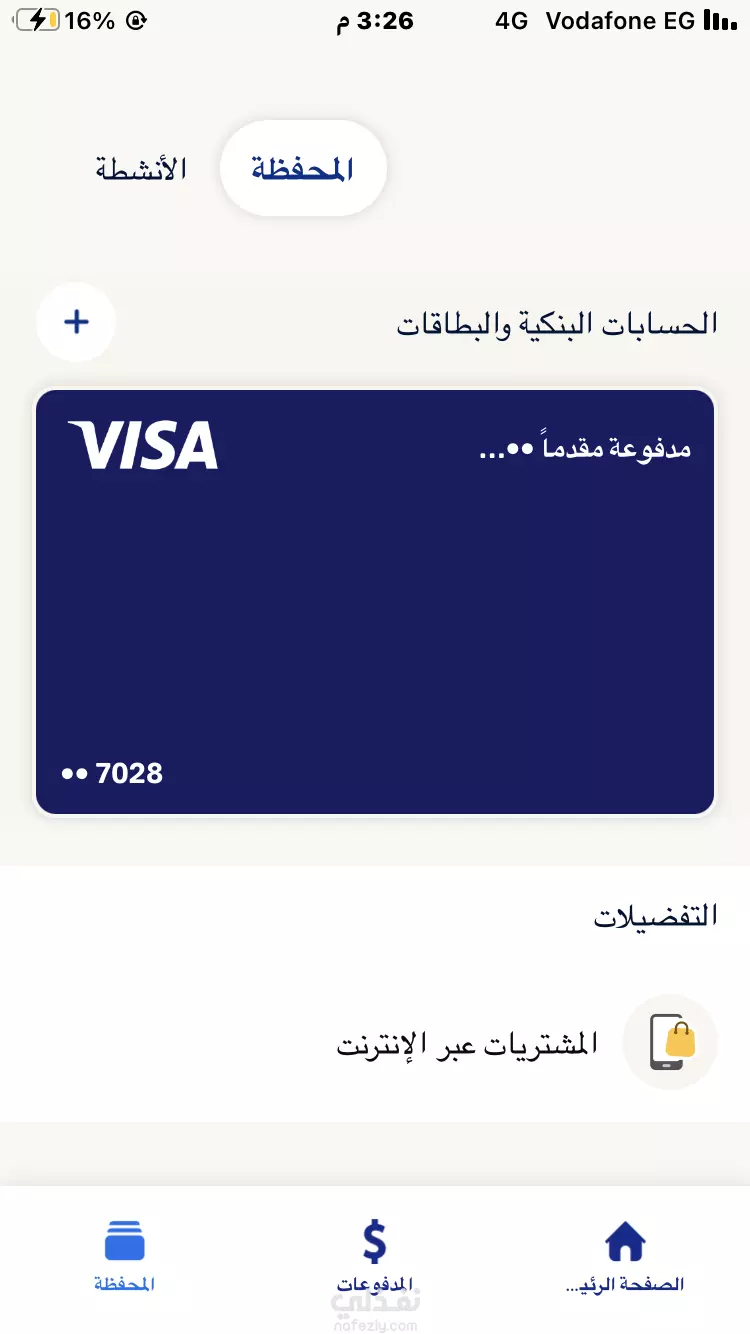
Task: Go to the الصفحة الرئيسية home tab
Action: (x=625, y=1256)
